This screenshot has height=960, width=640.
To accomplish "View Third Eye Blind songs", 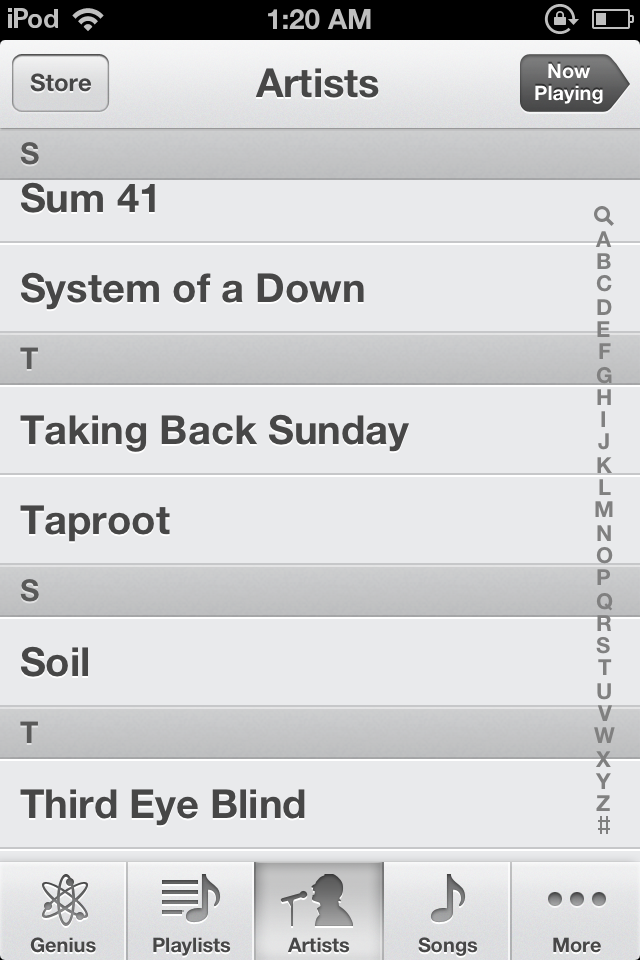I will click(320, 804).
